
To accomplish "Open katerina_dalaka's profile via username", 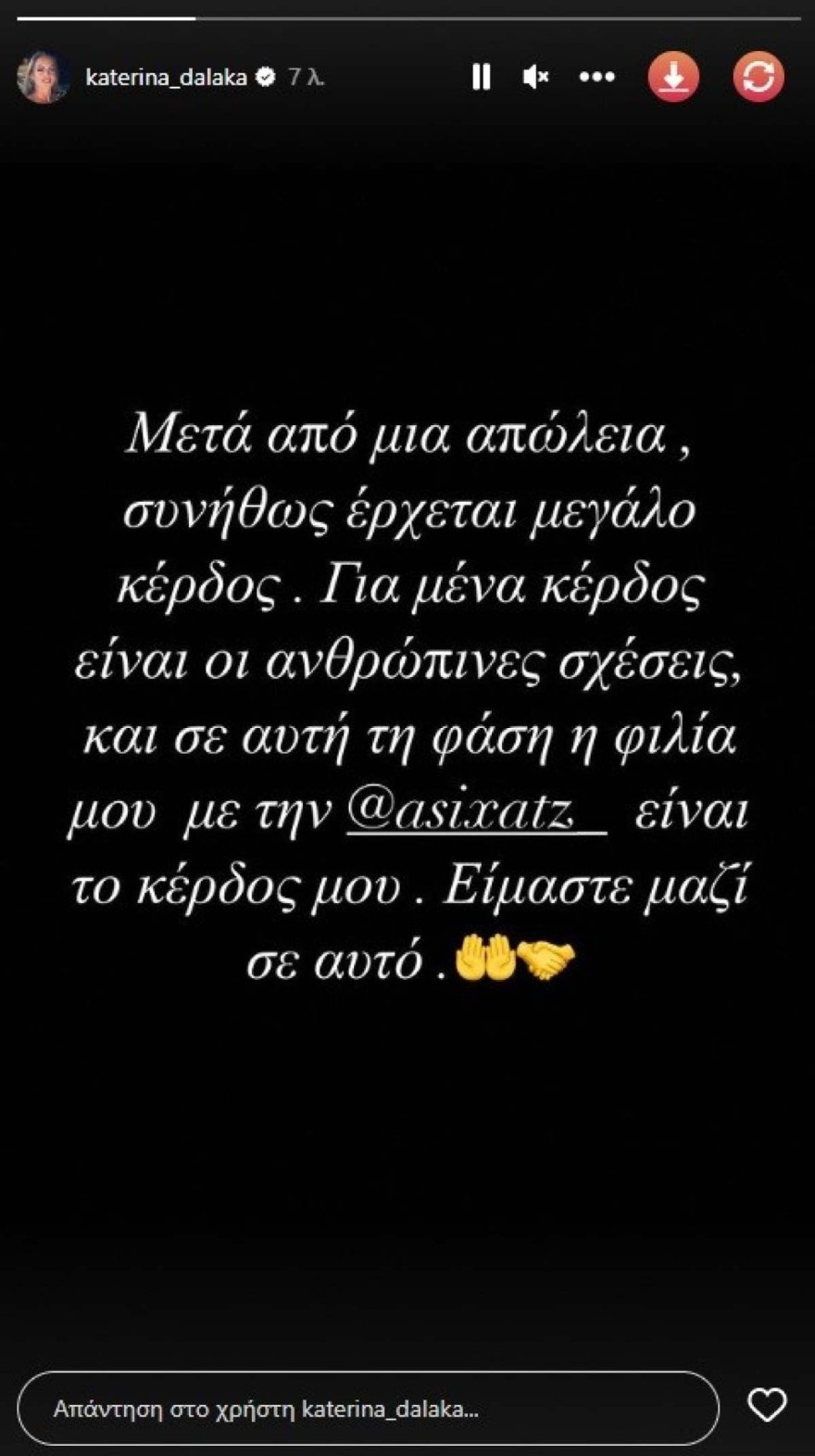I will point(169,79).
